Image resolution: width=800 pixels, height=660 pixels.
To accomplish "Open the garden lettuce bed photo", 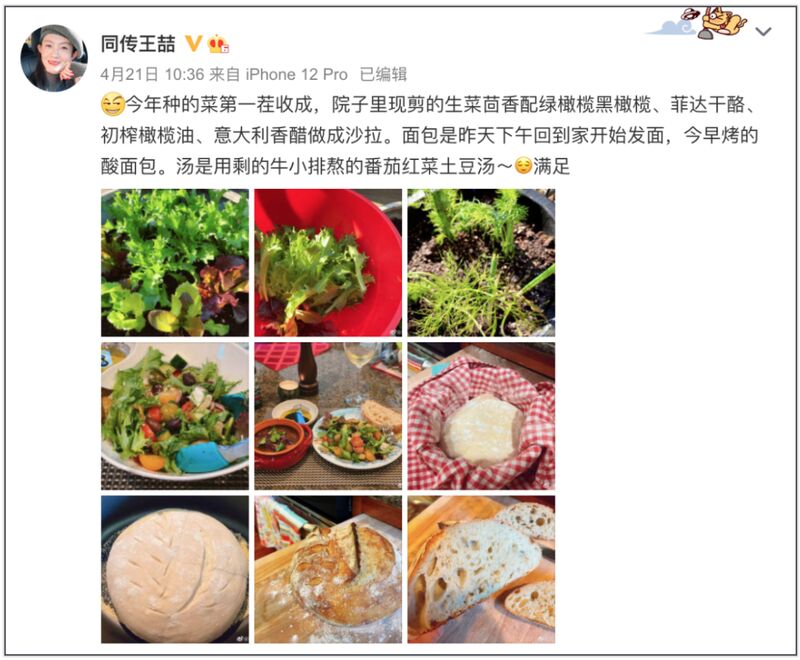I will (x=175, y=263).
